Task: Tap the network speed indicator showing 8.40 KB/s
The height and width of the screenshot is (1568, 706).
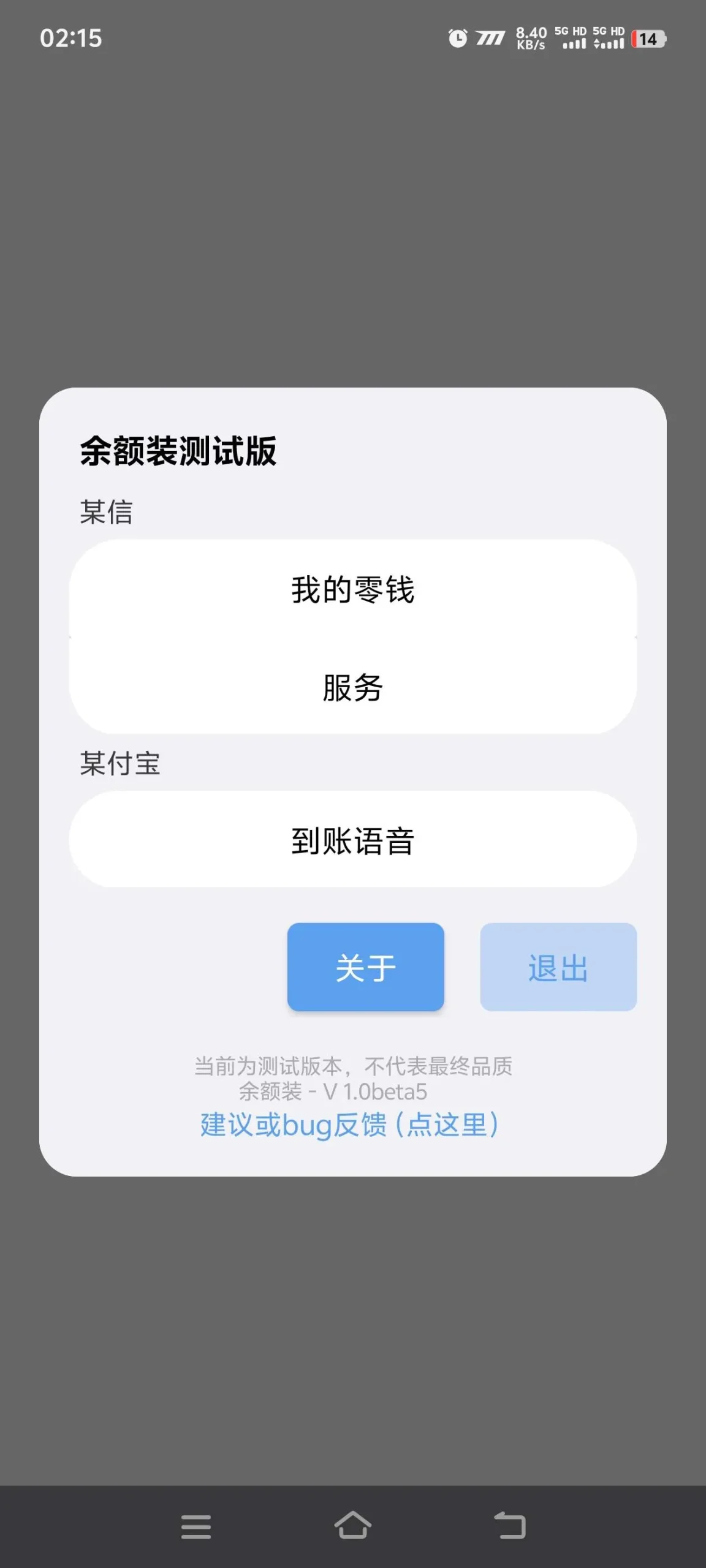Action: [531, 39]
